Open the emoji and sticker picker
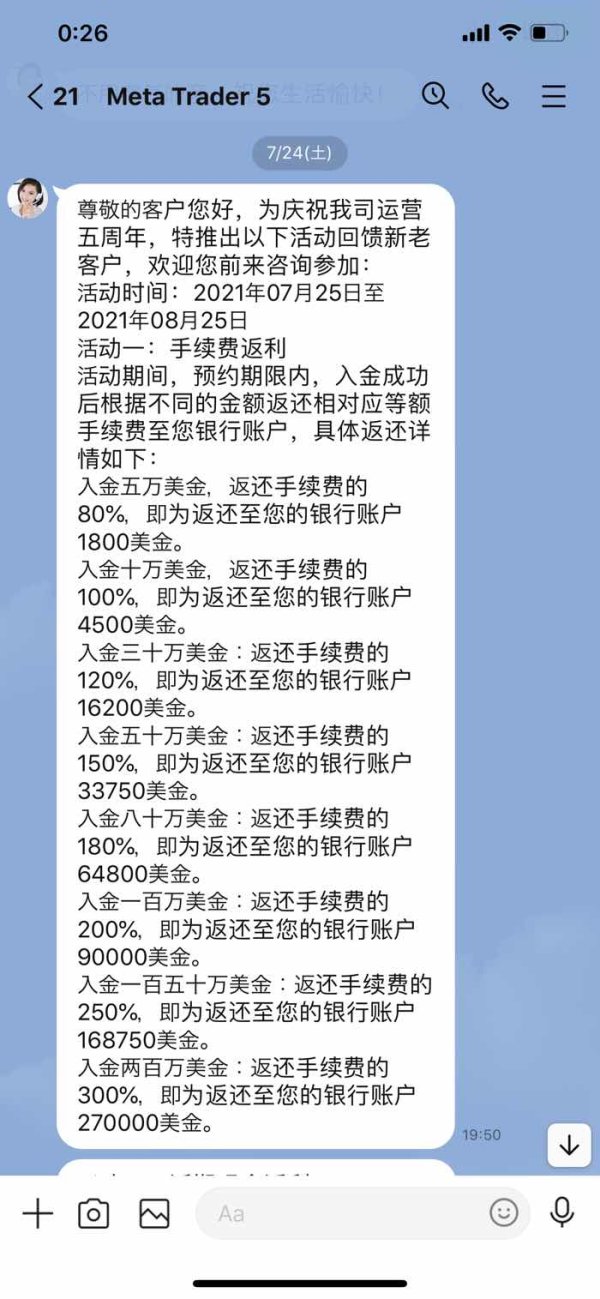 [x=504, y=1214]
